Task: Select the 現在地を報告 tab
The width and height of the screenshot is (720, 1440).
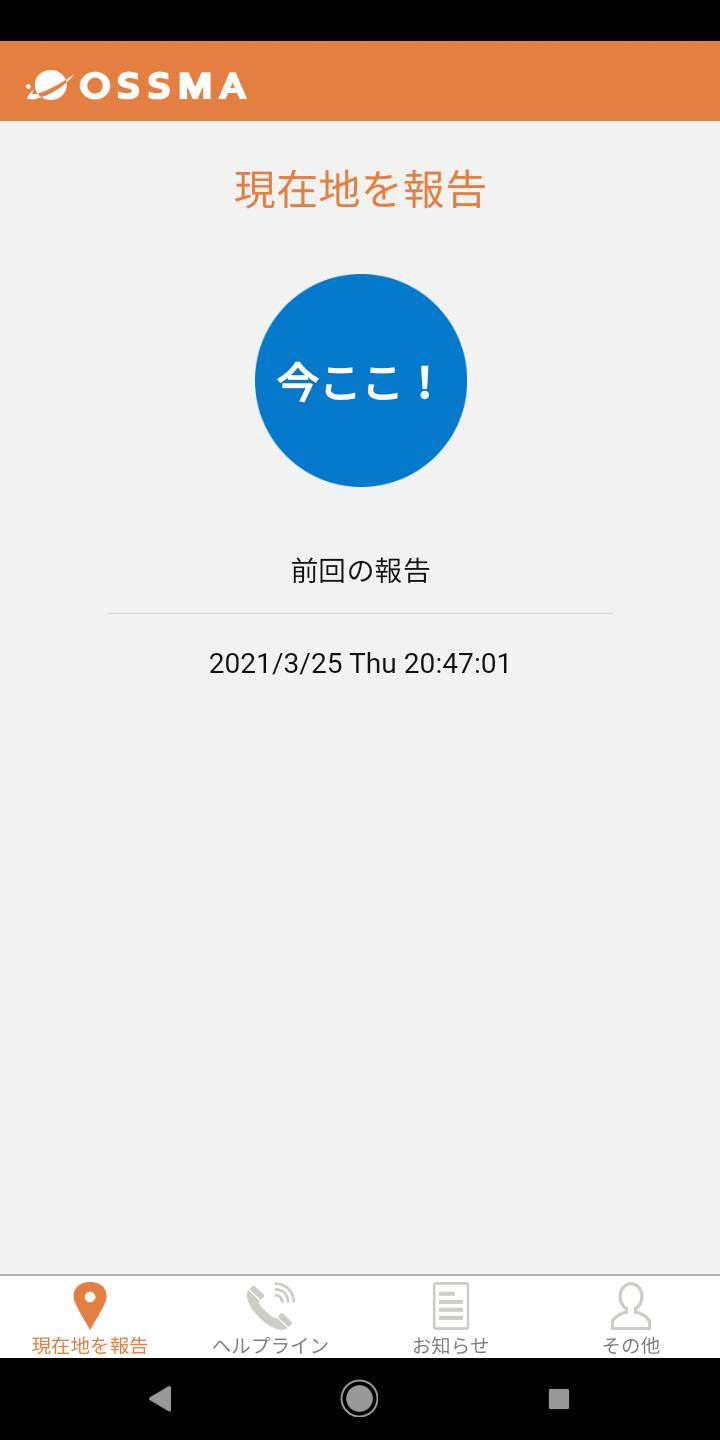Action: 90,1318
